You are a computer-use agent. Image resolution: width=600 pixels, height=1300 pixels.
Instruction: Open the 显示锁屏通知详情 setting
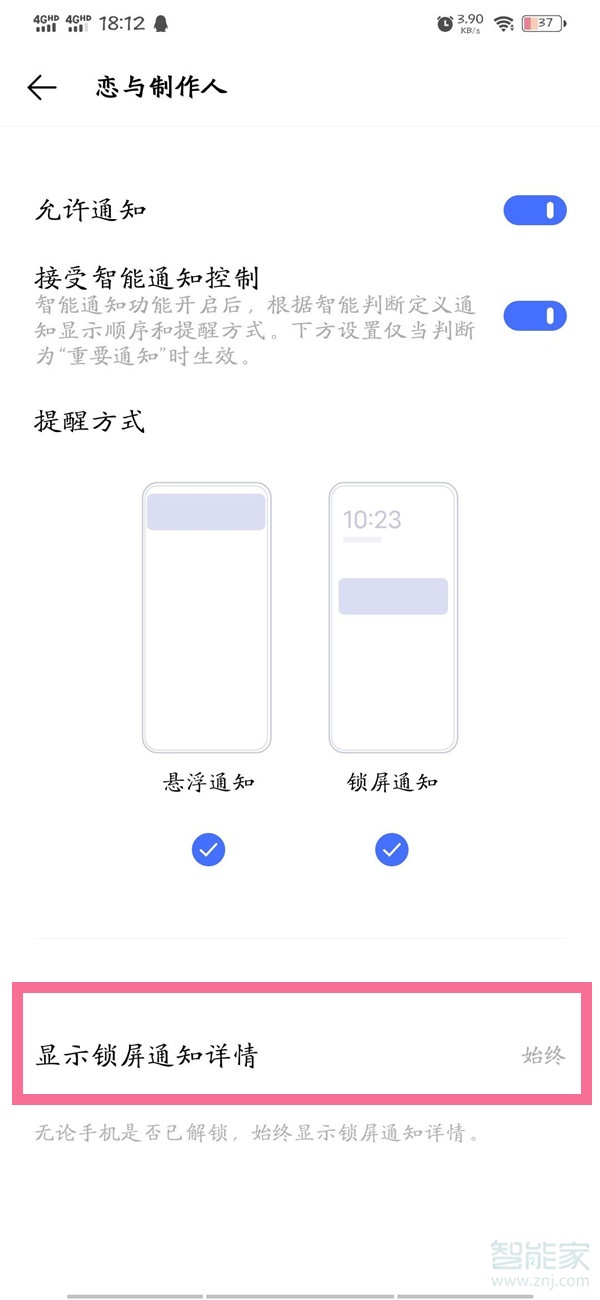coord(300,1055)
